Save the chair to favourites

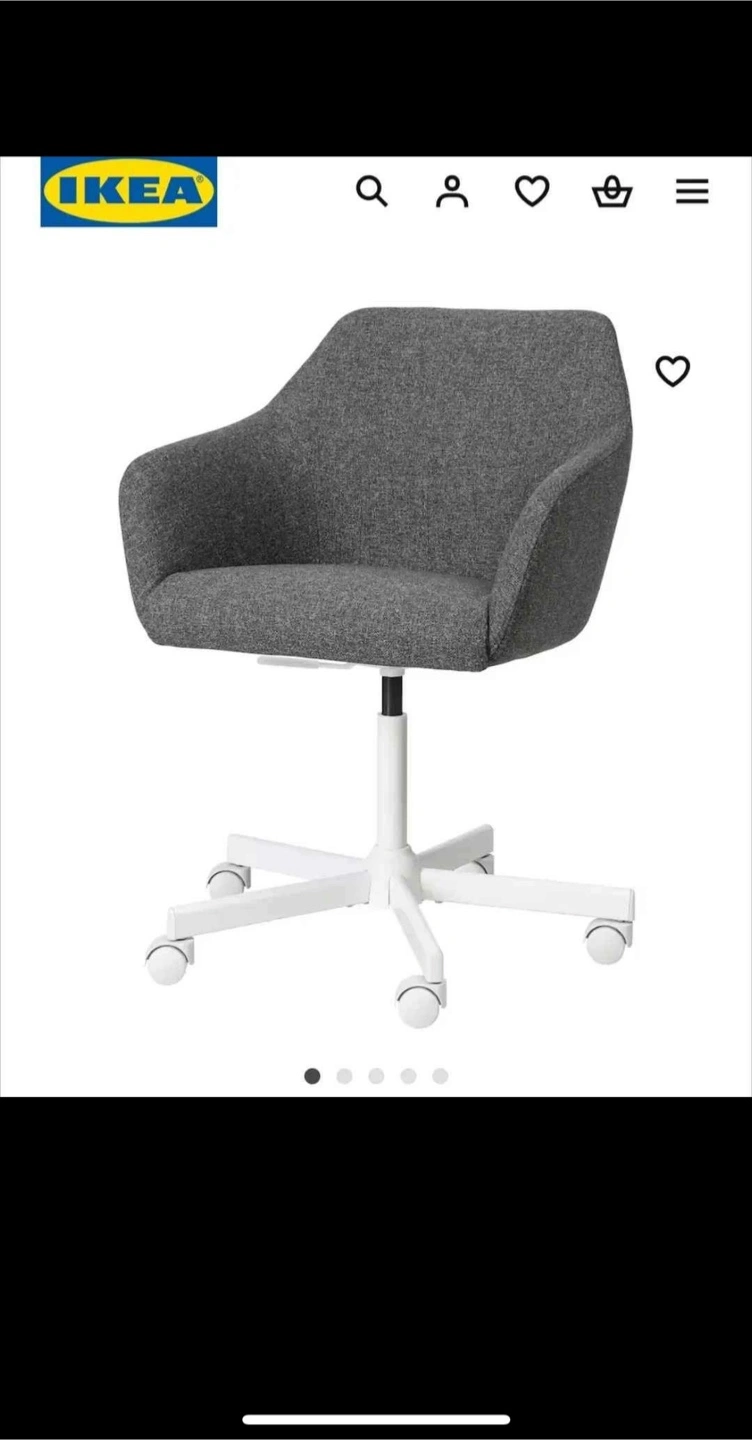[673, 371]
